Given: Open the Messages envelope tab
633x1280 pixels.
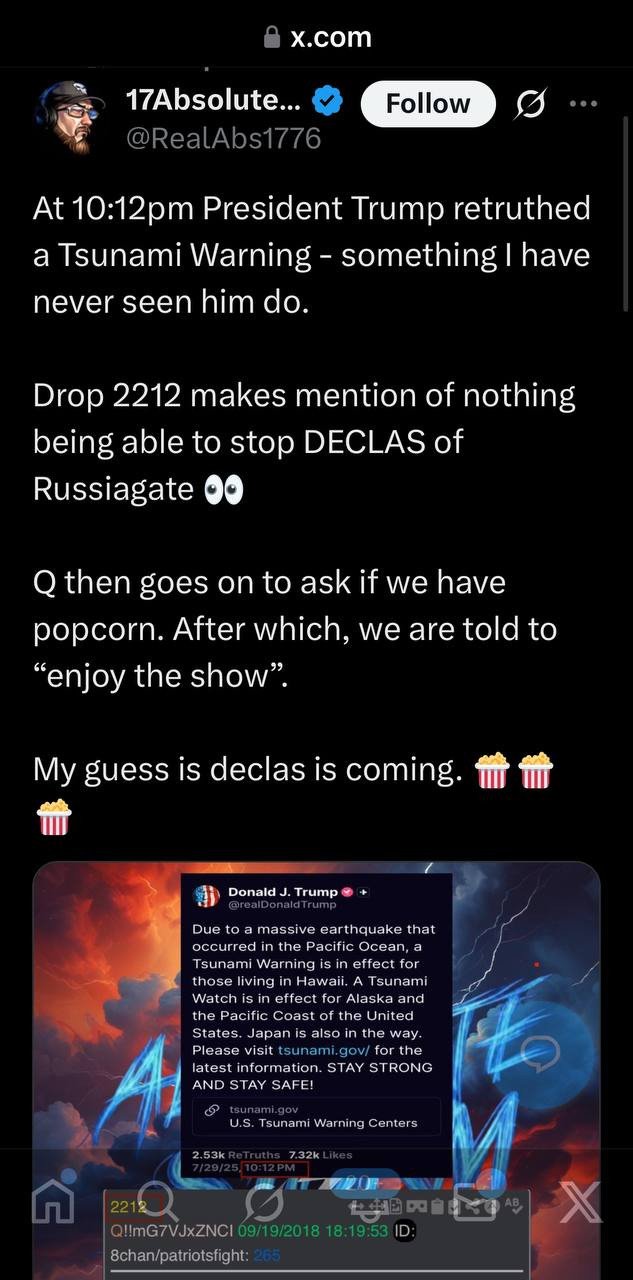Looking at the screenshot, I should (474, 1205).
